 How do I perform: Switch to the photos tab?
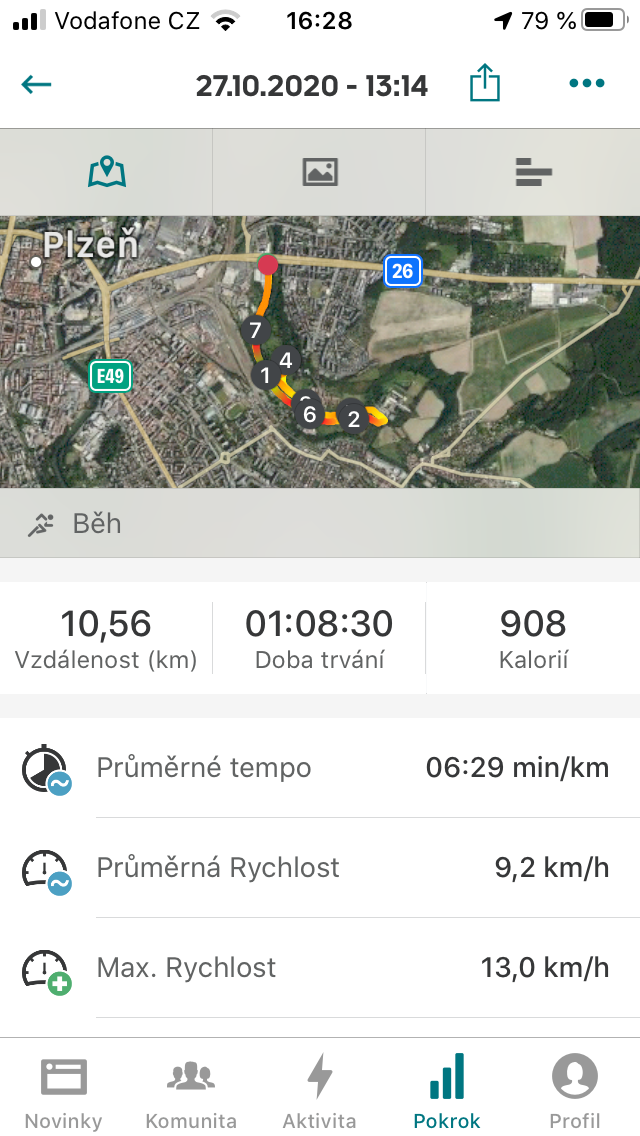click(320, 172)
